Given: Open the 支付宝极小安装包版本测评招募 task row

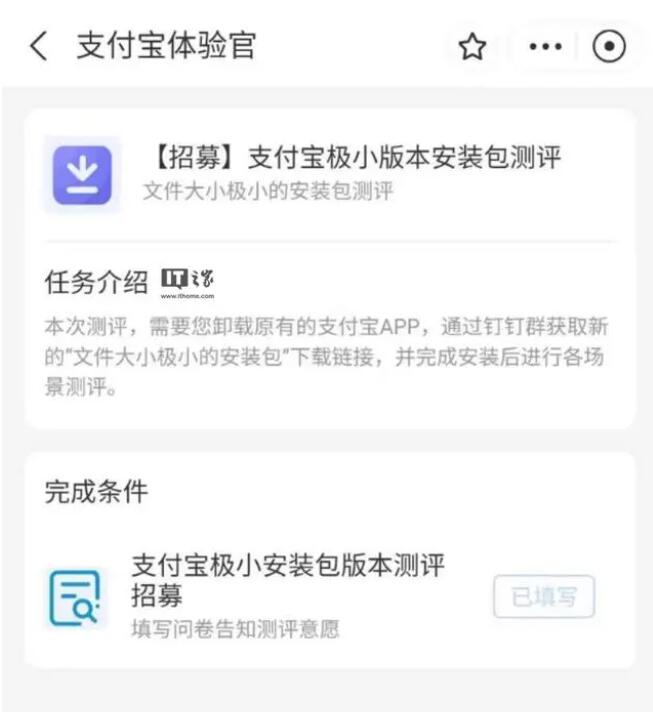Looking at the screenshot, I should pyautogui.click(x=288, y=595).
